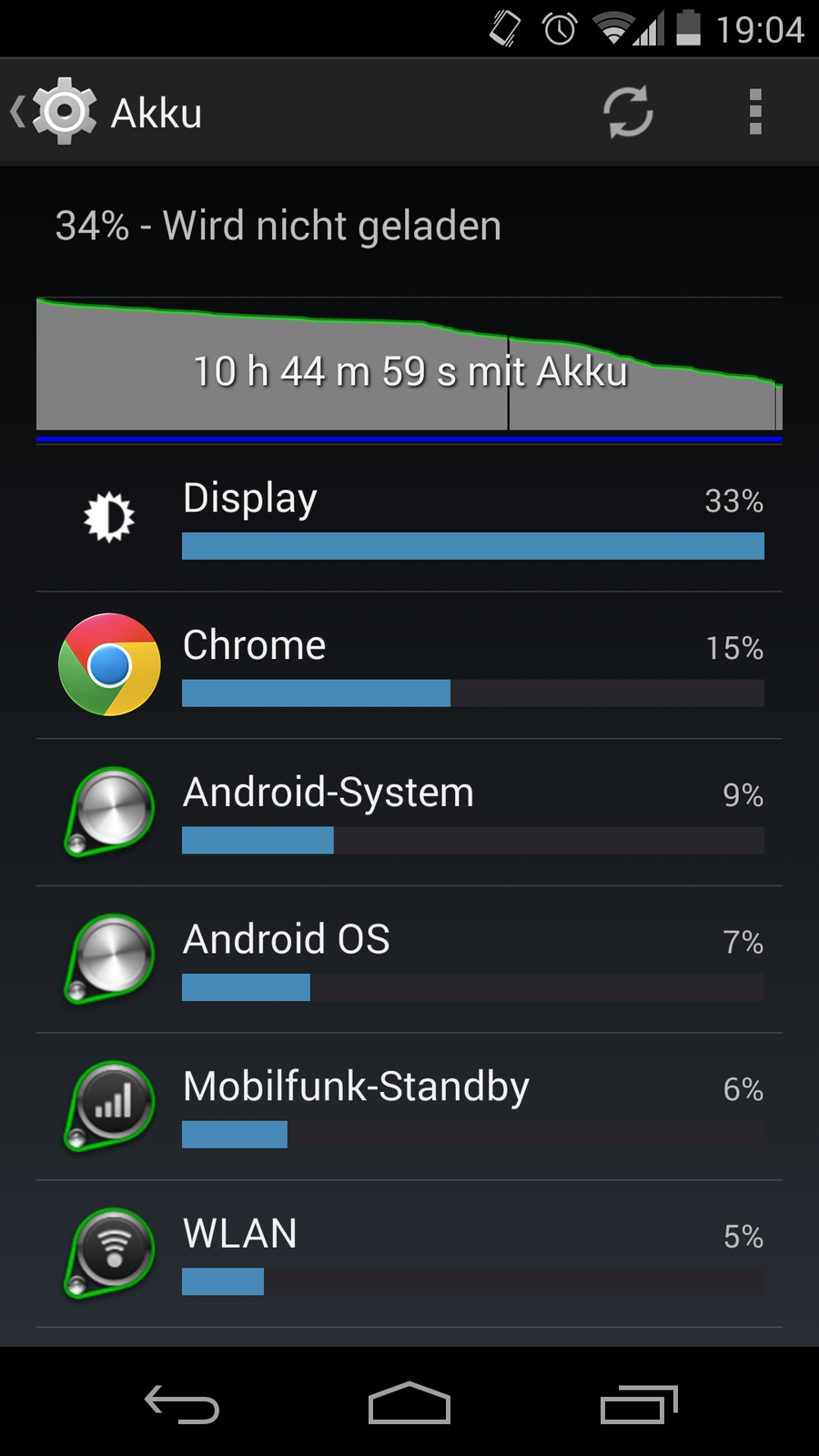Go back from the Akku settings
The width and height of the screenshot is (819, 1456).
[55, 113]
